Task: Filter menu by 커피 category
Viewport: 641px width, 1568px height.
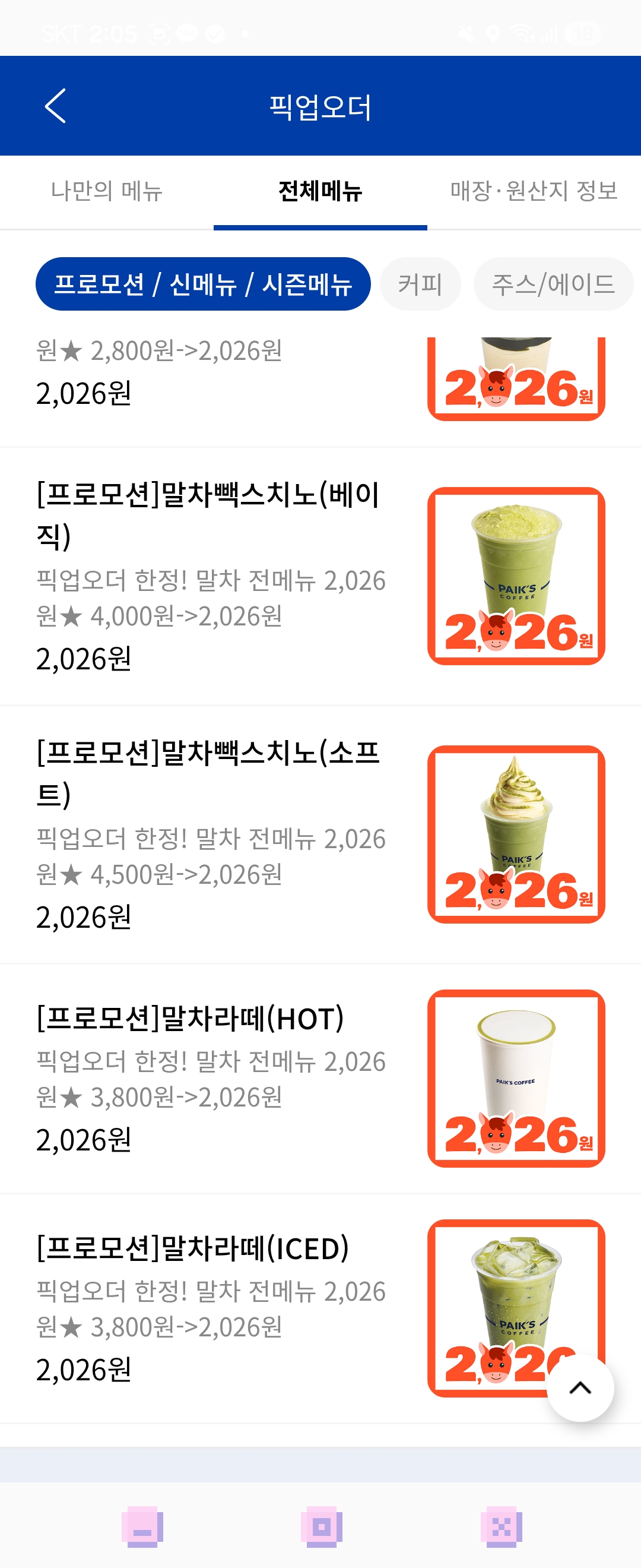Action: click(x=420, y=284)
